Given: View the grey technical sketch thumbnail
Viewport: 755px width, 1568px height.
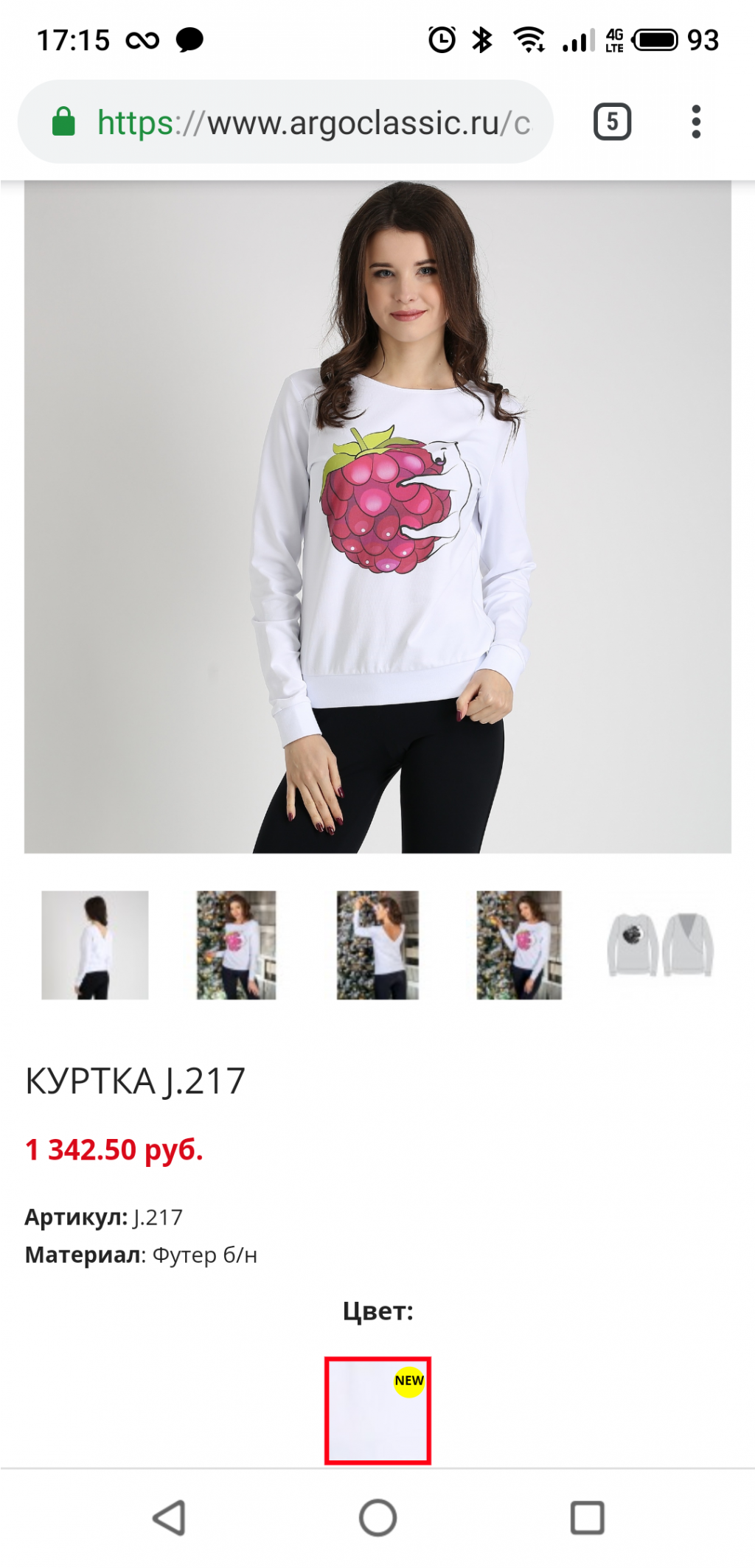Looking at the screenshot, I should point(661,945).
